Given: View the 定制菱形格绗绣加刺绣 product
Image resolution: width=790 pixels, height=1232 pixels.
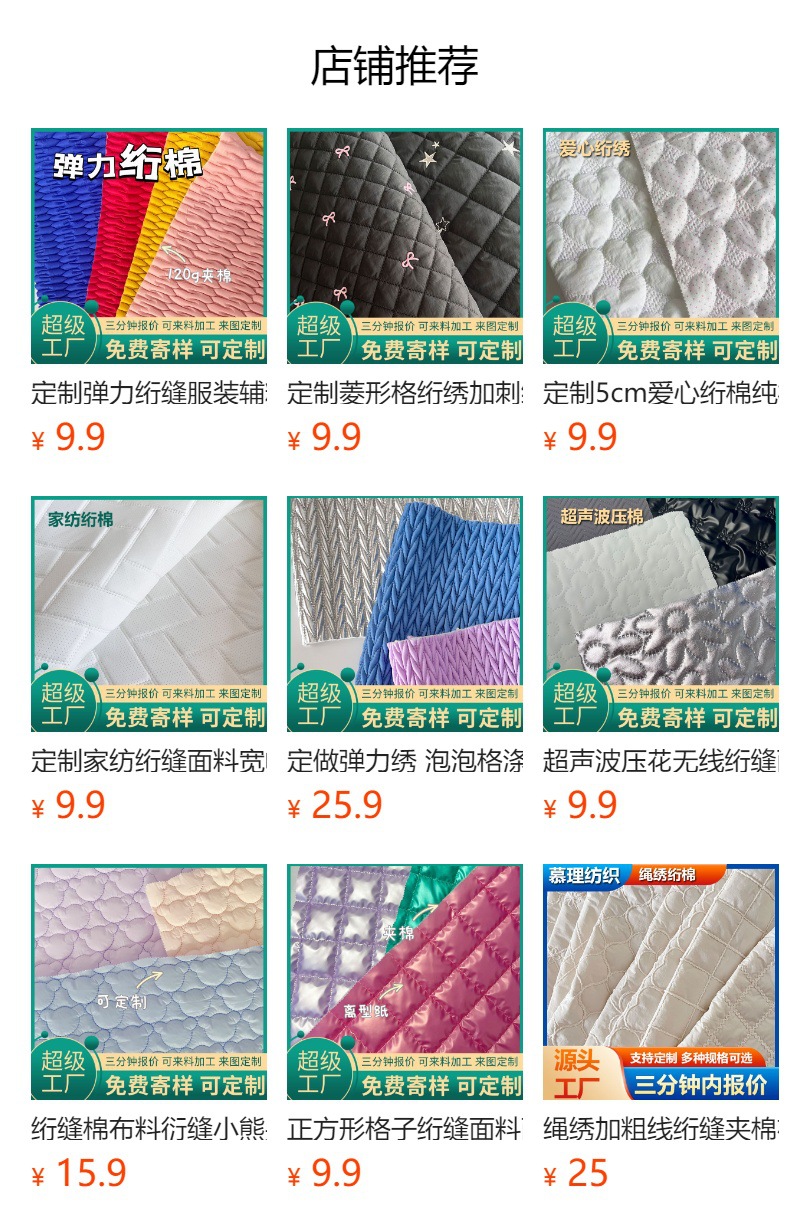Looking at the screenshot, I should point(405,246).
